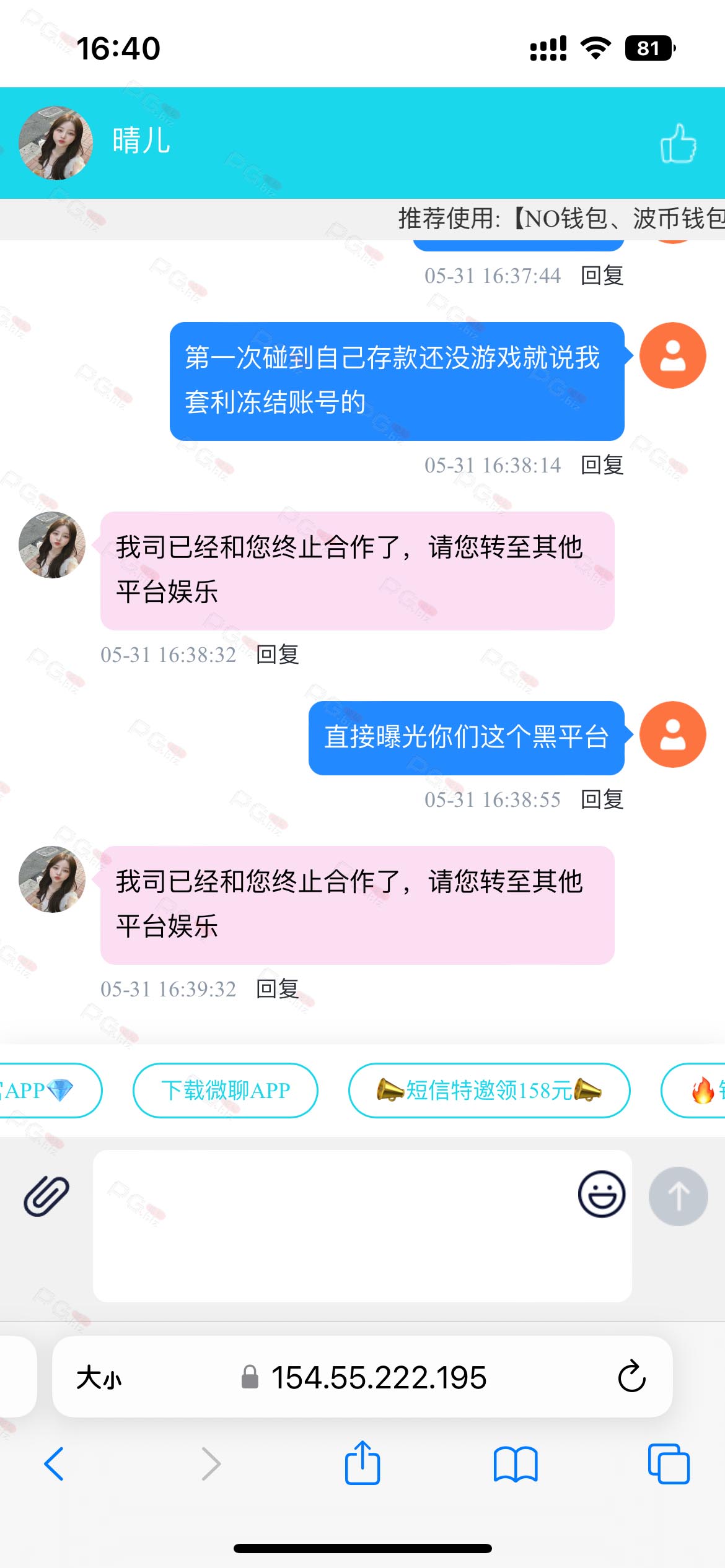Open the emoji picker
The width and height of the screenshot is (725, 1568).
[x=601, y=1194]
